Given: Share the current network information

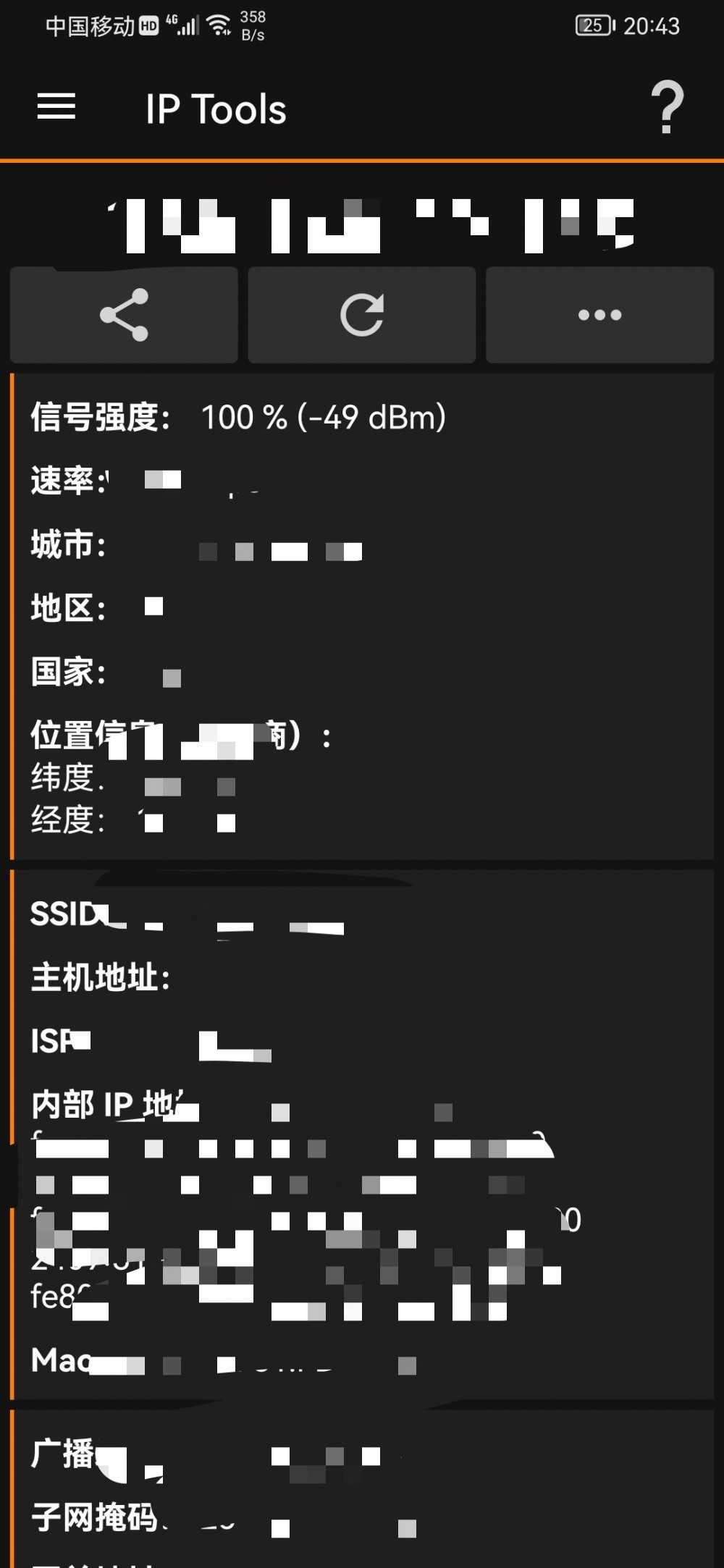Looking at the screenshot, I should [x=122, y=314].
